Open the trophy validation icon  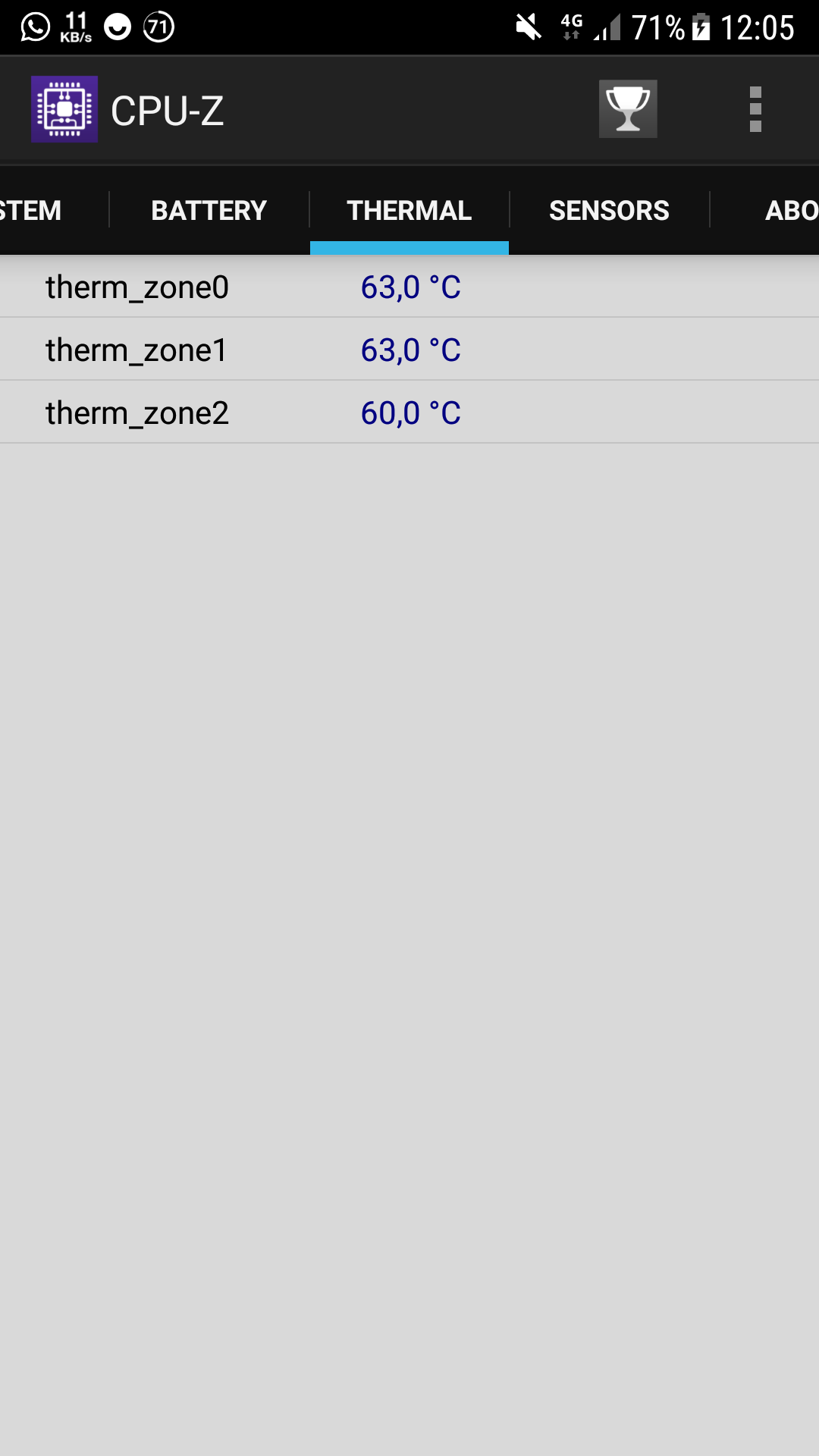(627, 109)
